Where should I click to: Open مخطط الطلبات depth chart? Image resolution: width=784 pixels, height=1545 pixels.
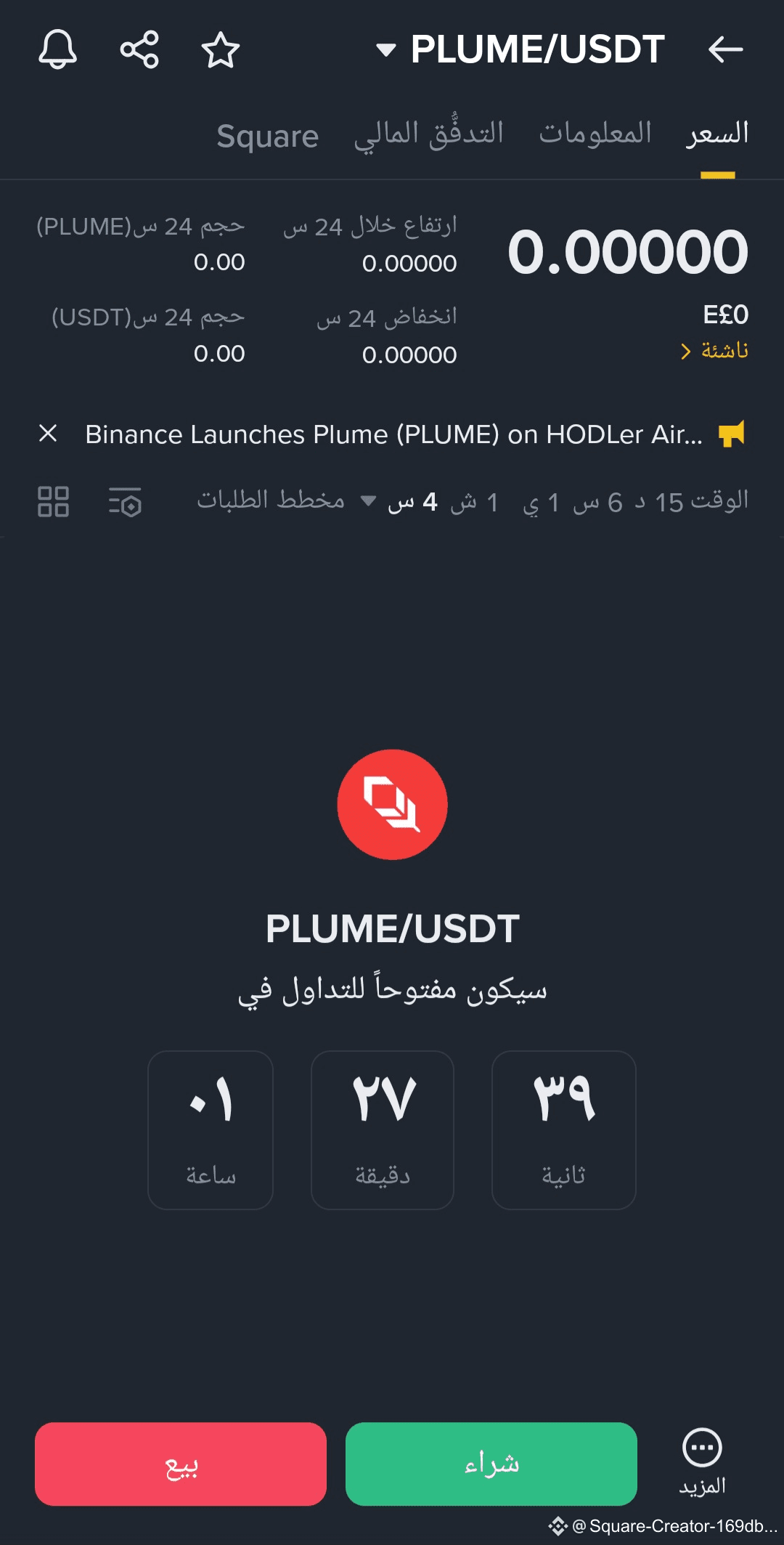tap(271, 500)
